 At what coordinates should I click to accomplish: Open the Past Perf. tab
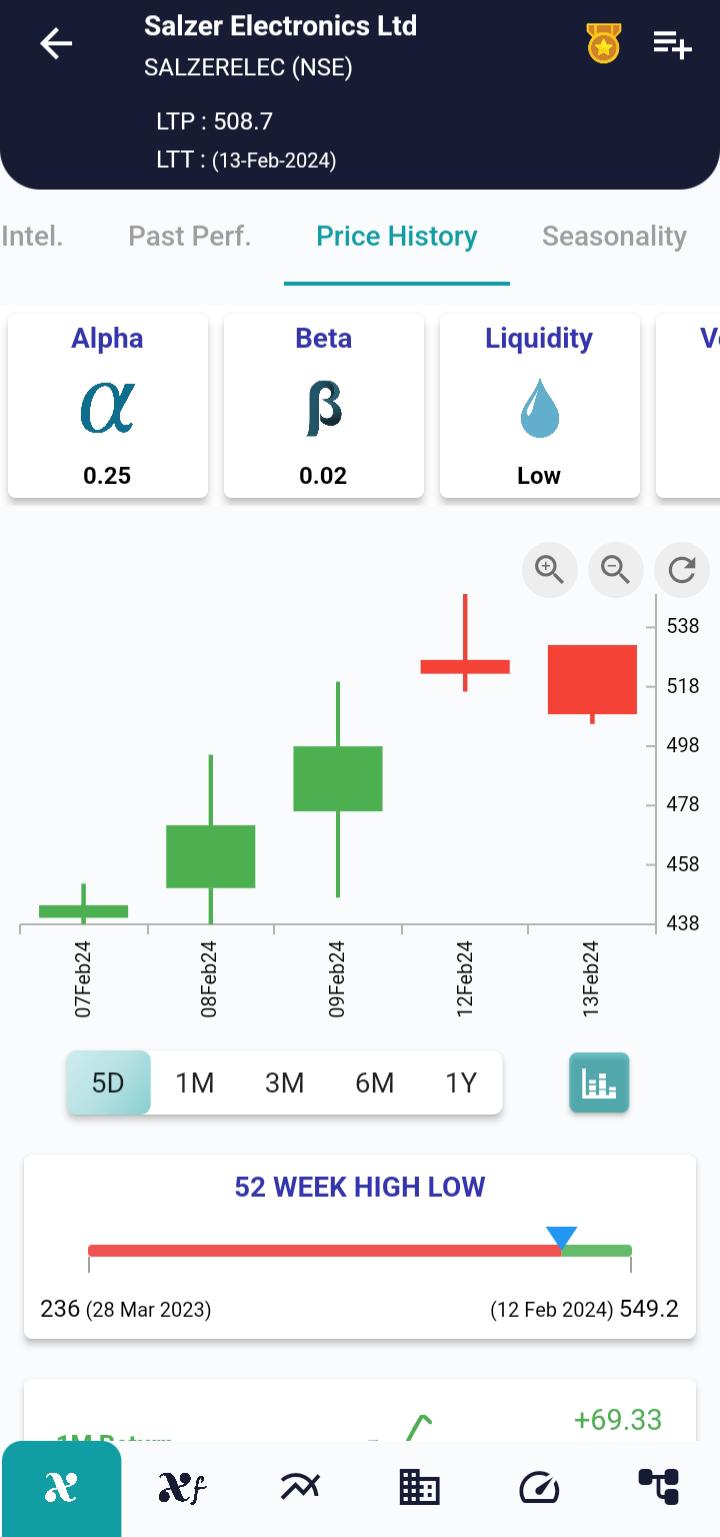(189, 236)
